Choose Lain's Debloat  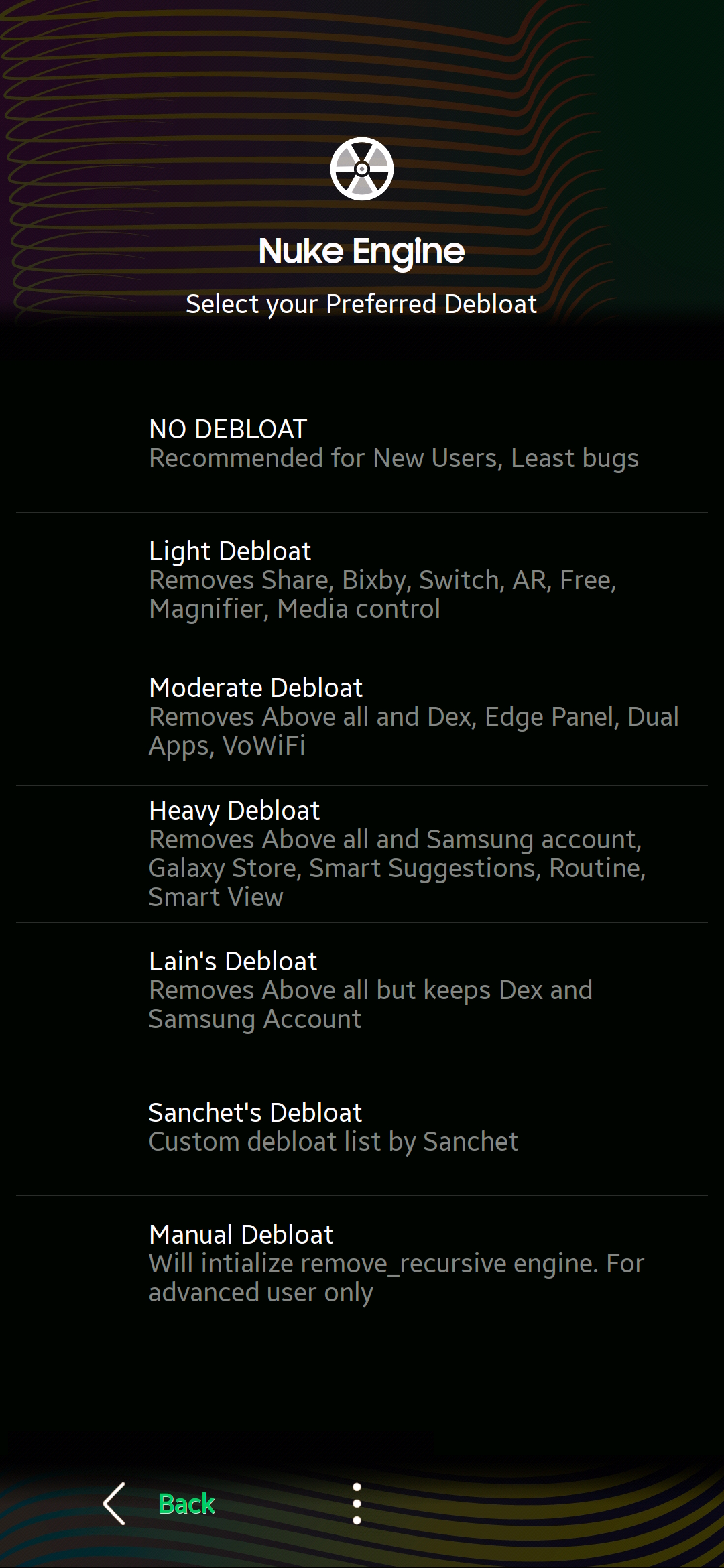coord(362,990)
